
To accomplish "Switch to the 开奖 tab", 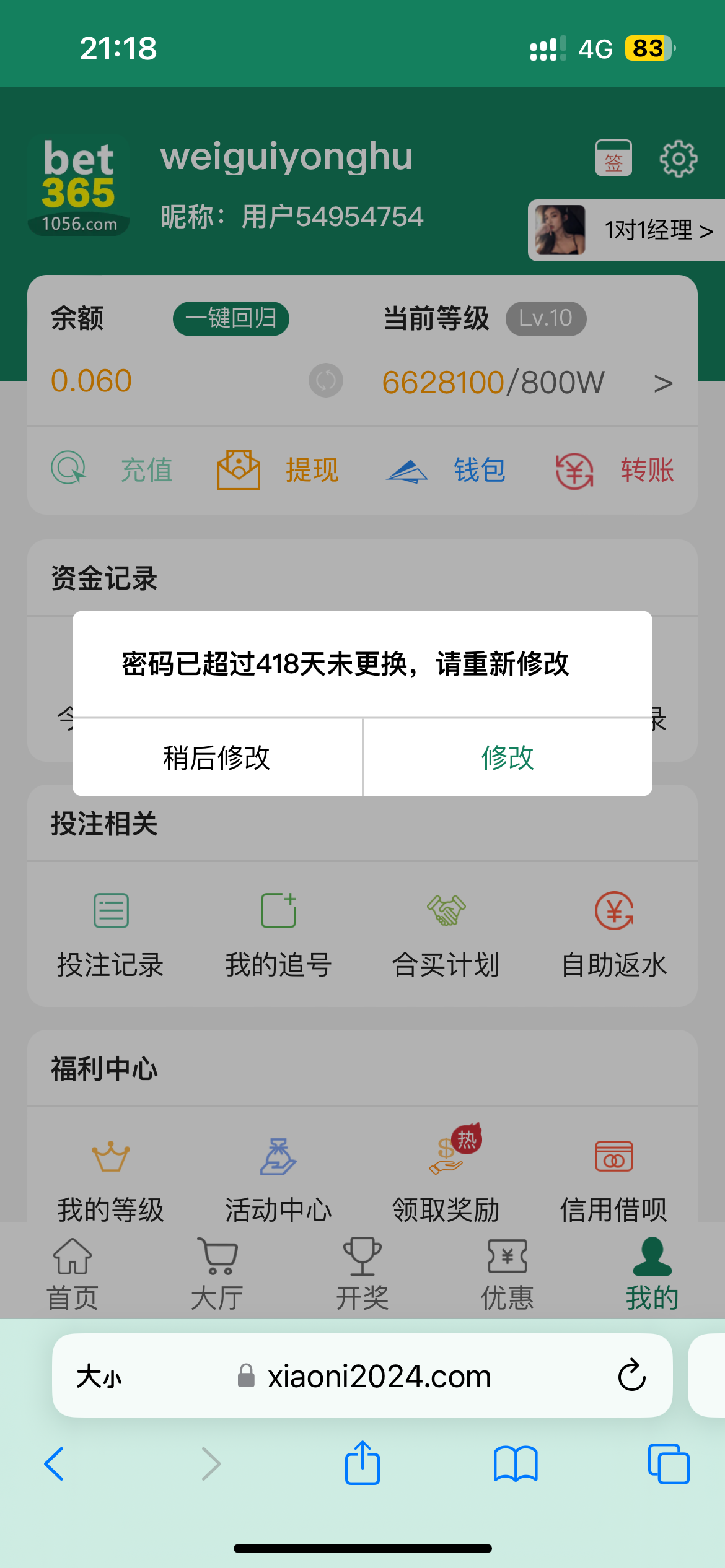I will click(x=362, y=1273).
